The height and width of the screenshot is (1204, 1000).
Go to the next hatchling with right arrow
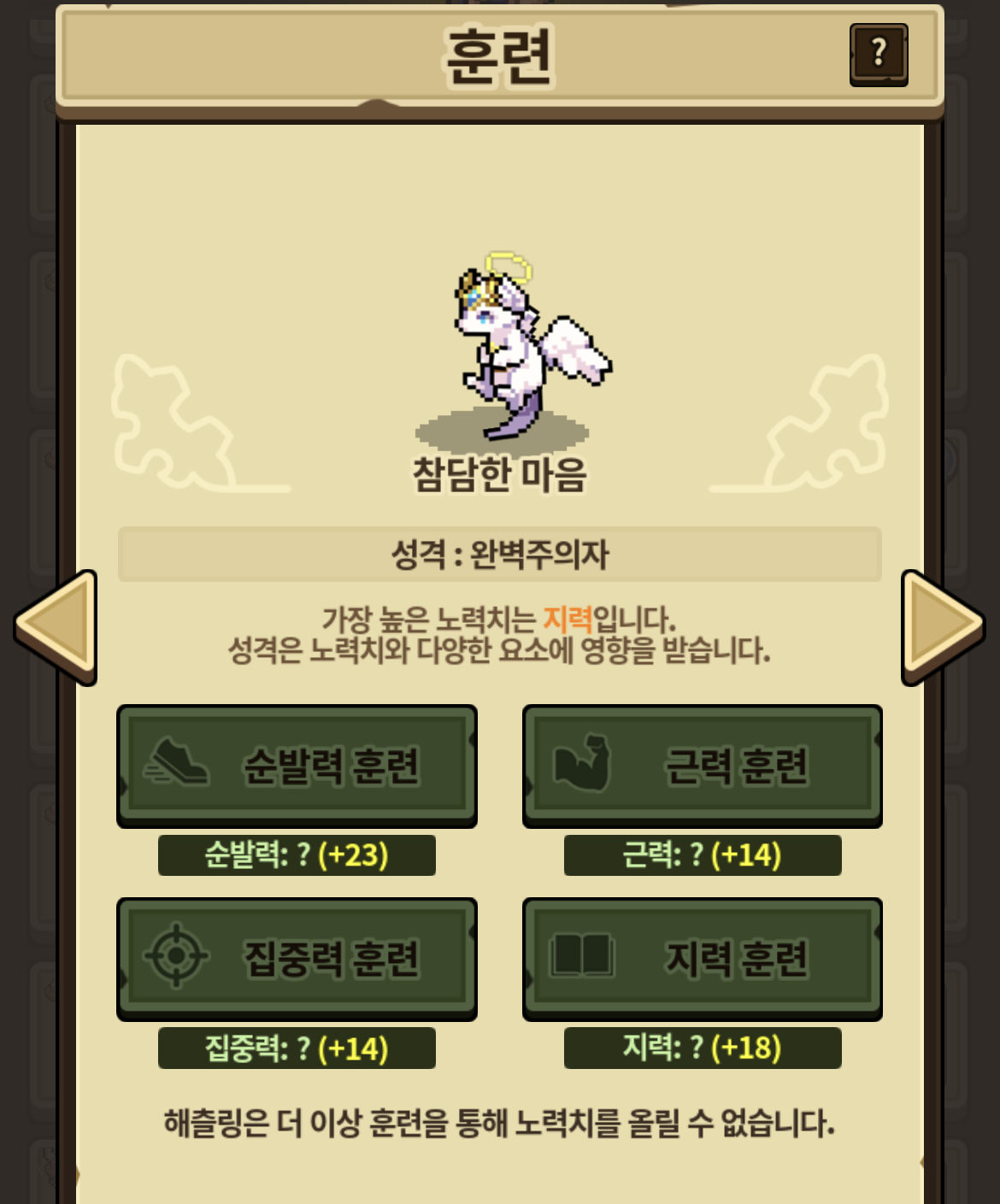(941, 626)
